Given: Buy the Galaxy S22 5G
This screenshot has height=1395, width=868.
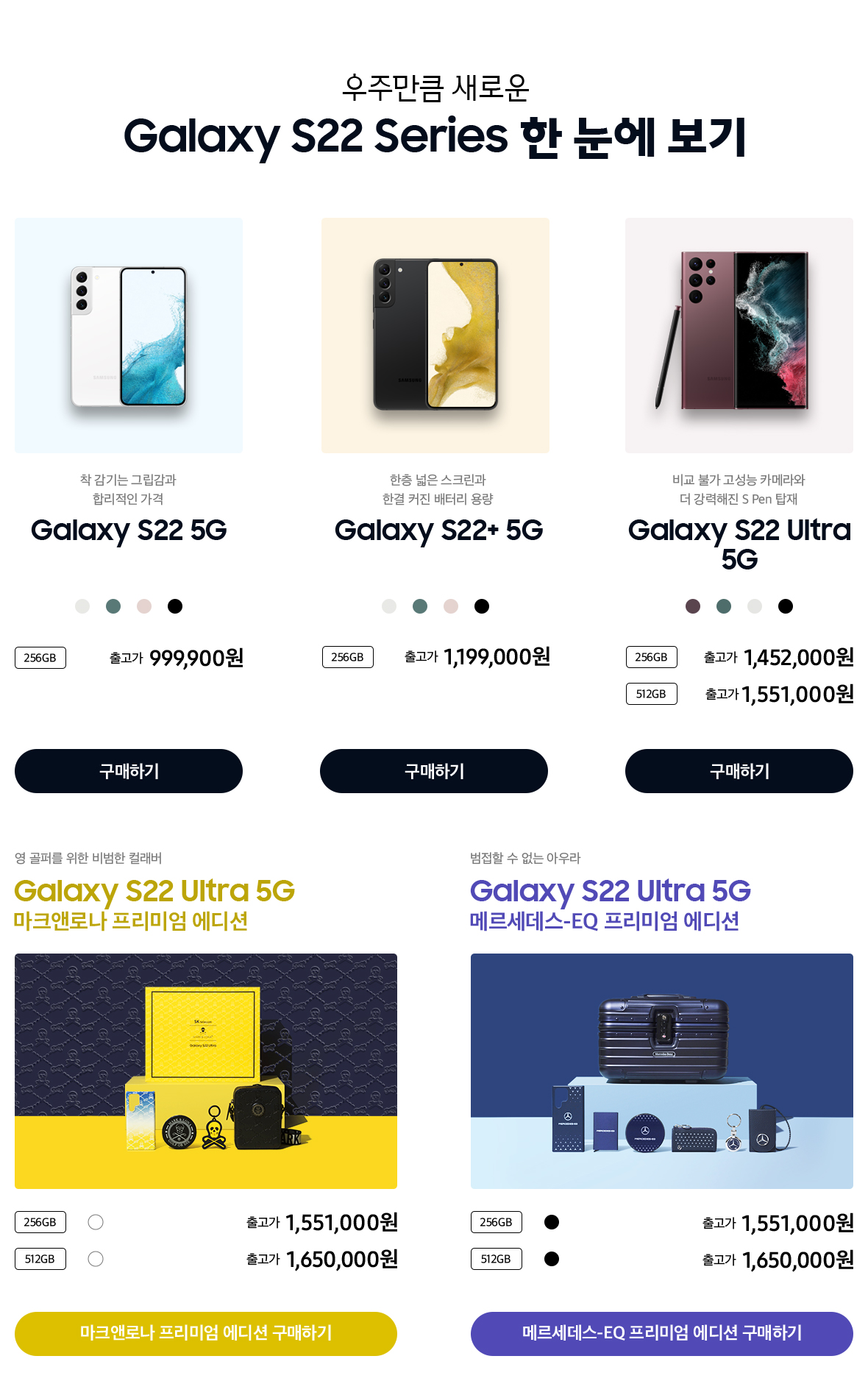Looking at the screenshot, I should tap(129, 771).
